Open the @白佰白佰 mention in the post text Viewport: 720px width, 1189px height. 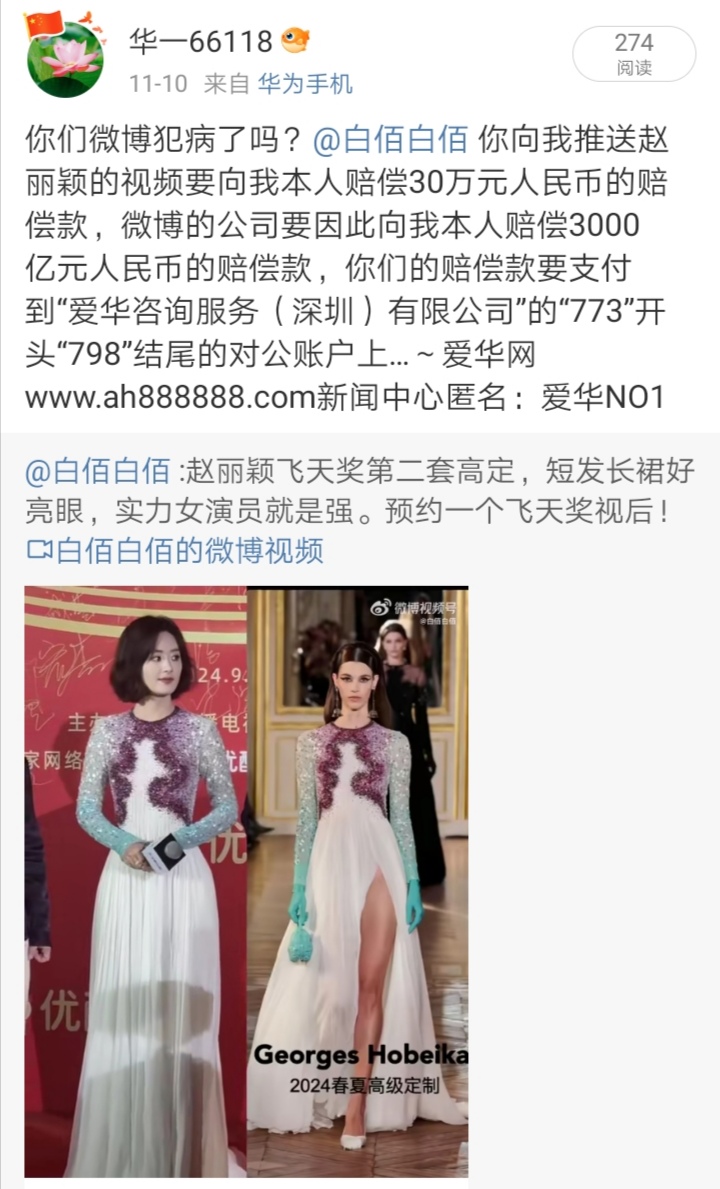point(390,140)
